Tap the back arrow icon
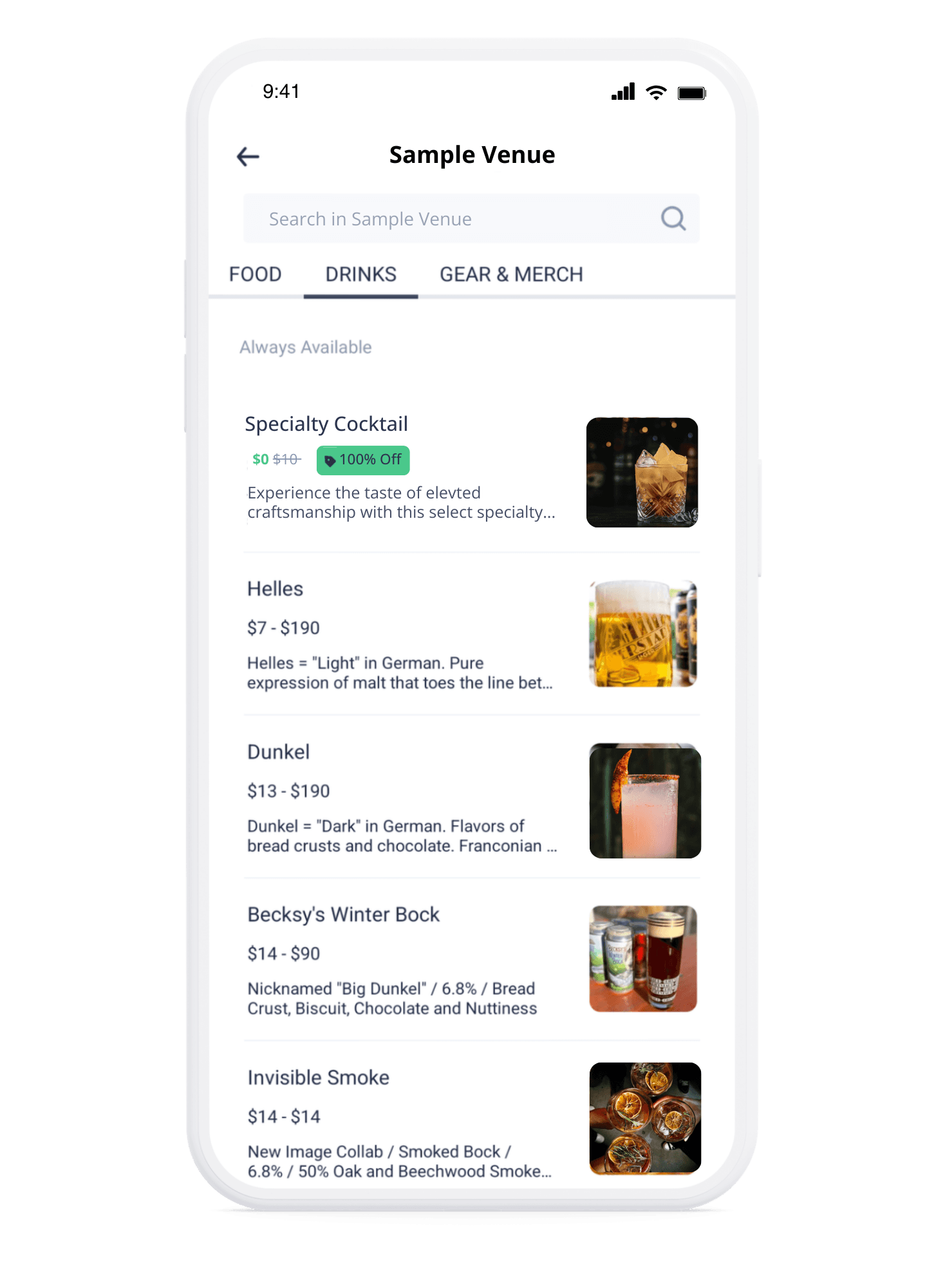Viewport: 945px width, 1288px height. pos(248,155)
